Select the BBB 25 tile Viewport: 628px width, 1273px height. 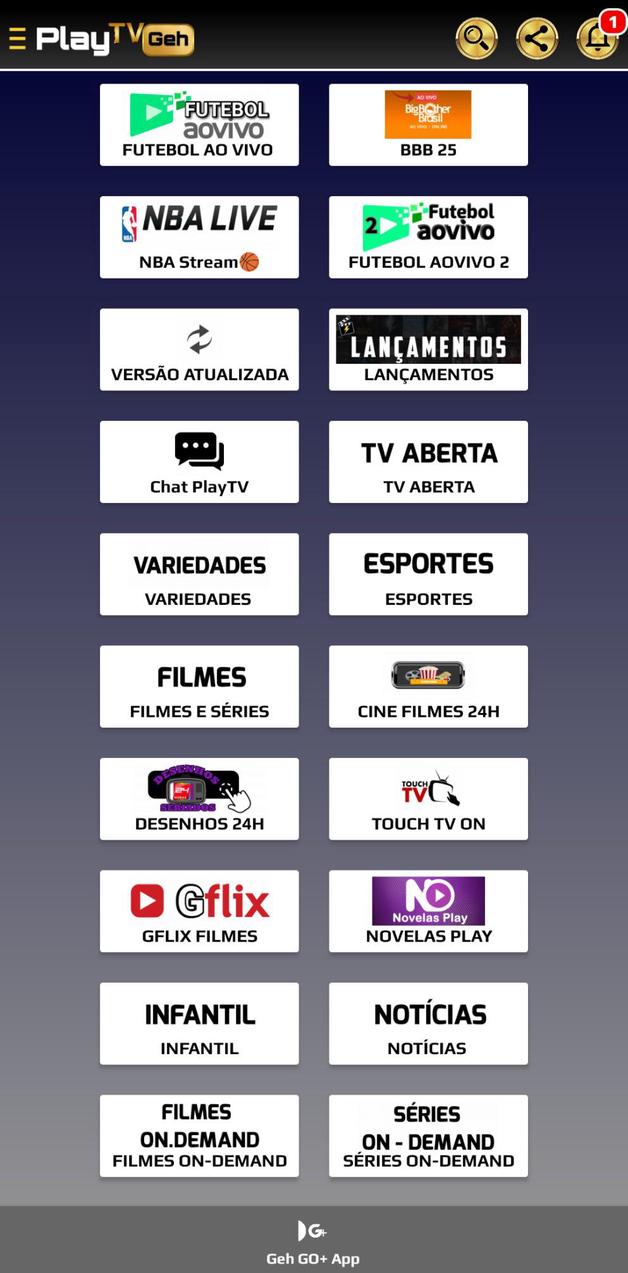tap(428, 125)
